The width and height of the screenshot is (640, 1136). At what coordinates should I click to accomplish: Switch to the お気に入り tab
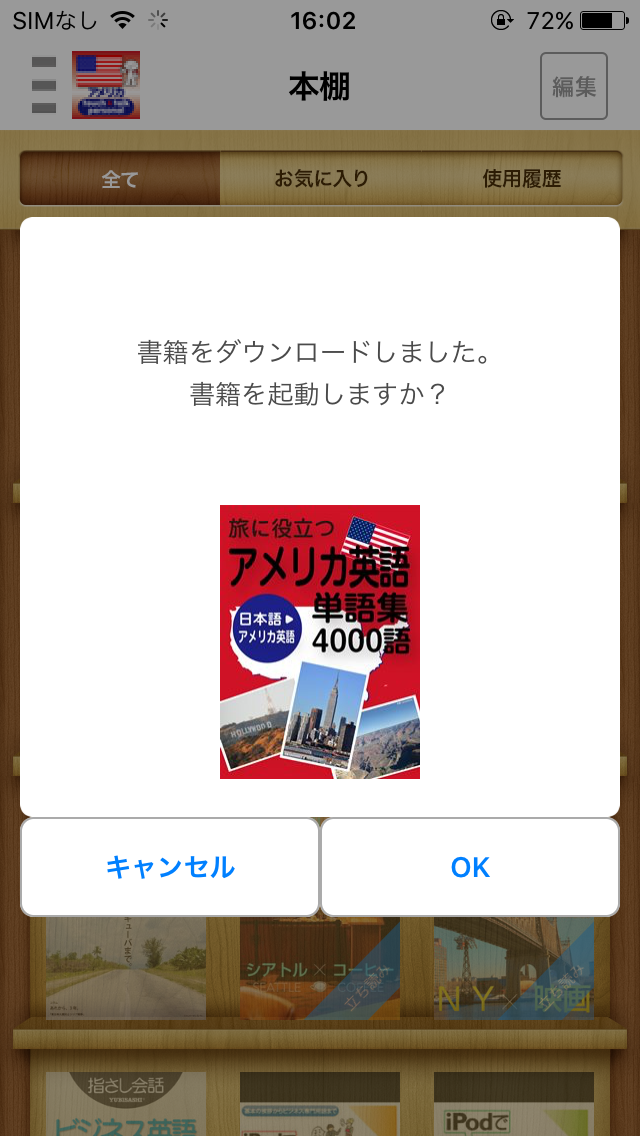[321, 178]
